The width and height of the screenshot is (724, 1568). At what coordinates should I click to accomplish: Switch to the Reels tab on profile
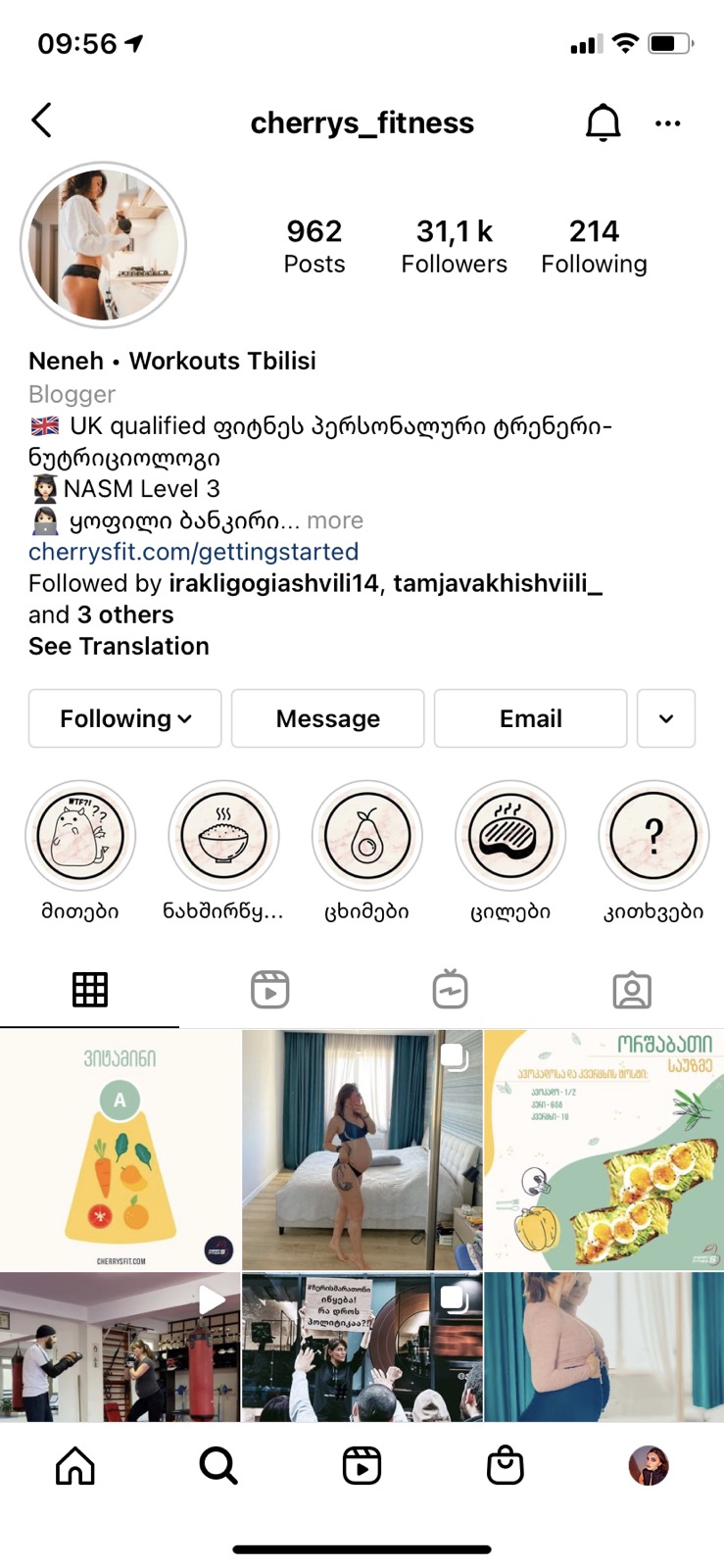coord(269,990)
